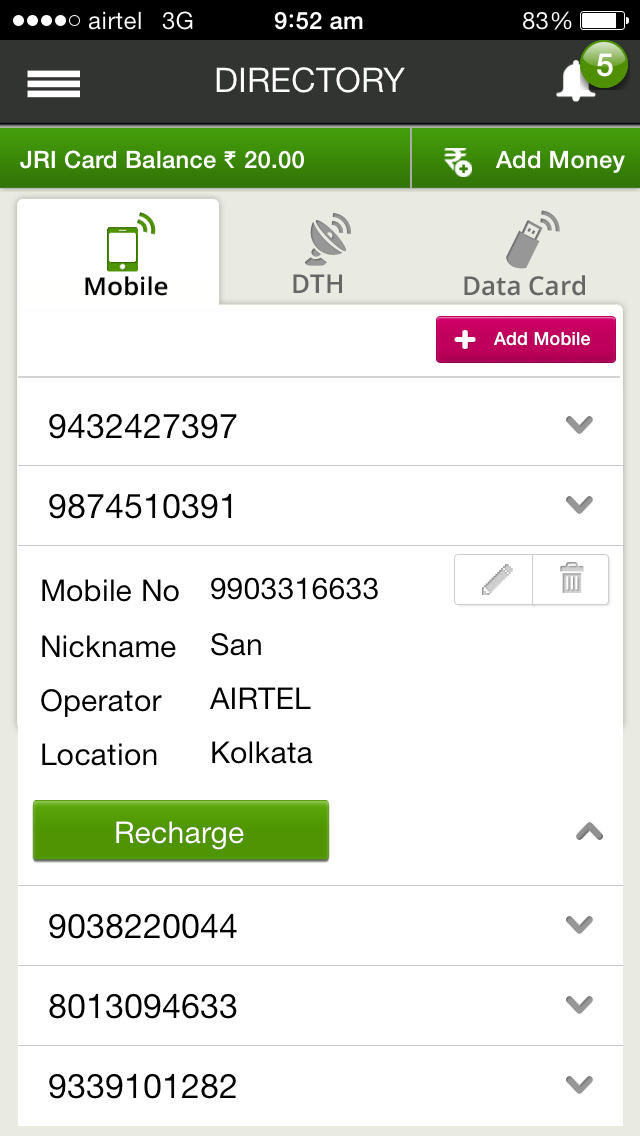Open the hamburger drawer menu
This screenshot has height=1136, width=640.
pos(54,84)
